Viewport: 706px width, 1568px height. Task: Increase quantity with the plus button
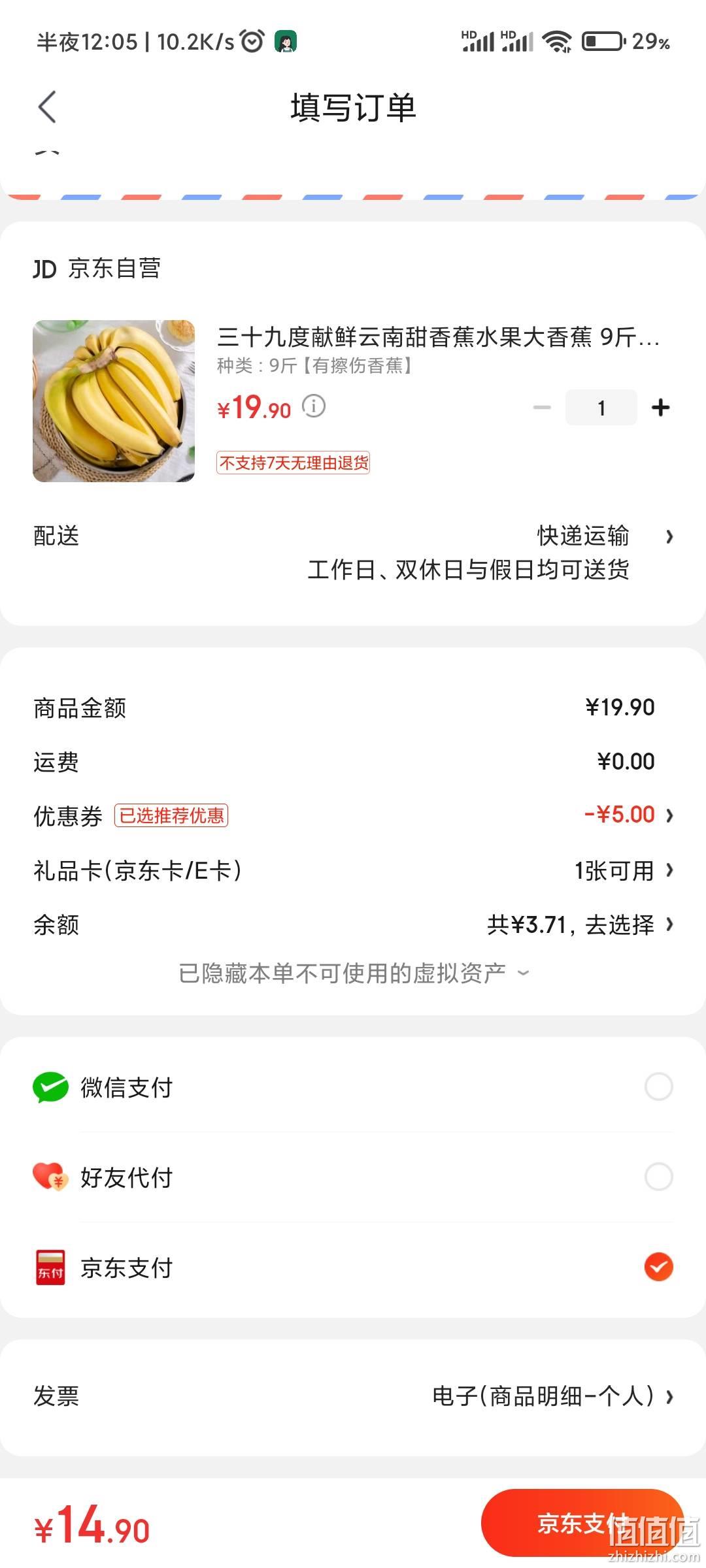[x=661, y=408]
